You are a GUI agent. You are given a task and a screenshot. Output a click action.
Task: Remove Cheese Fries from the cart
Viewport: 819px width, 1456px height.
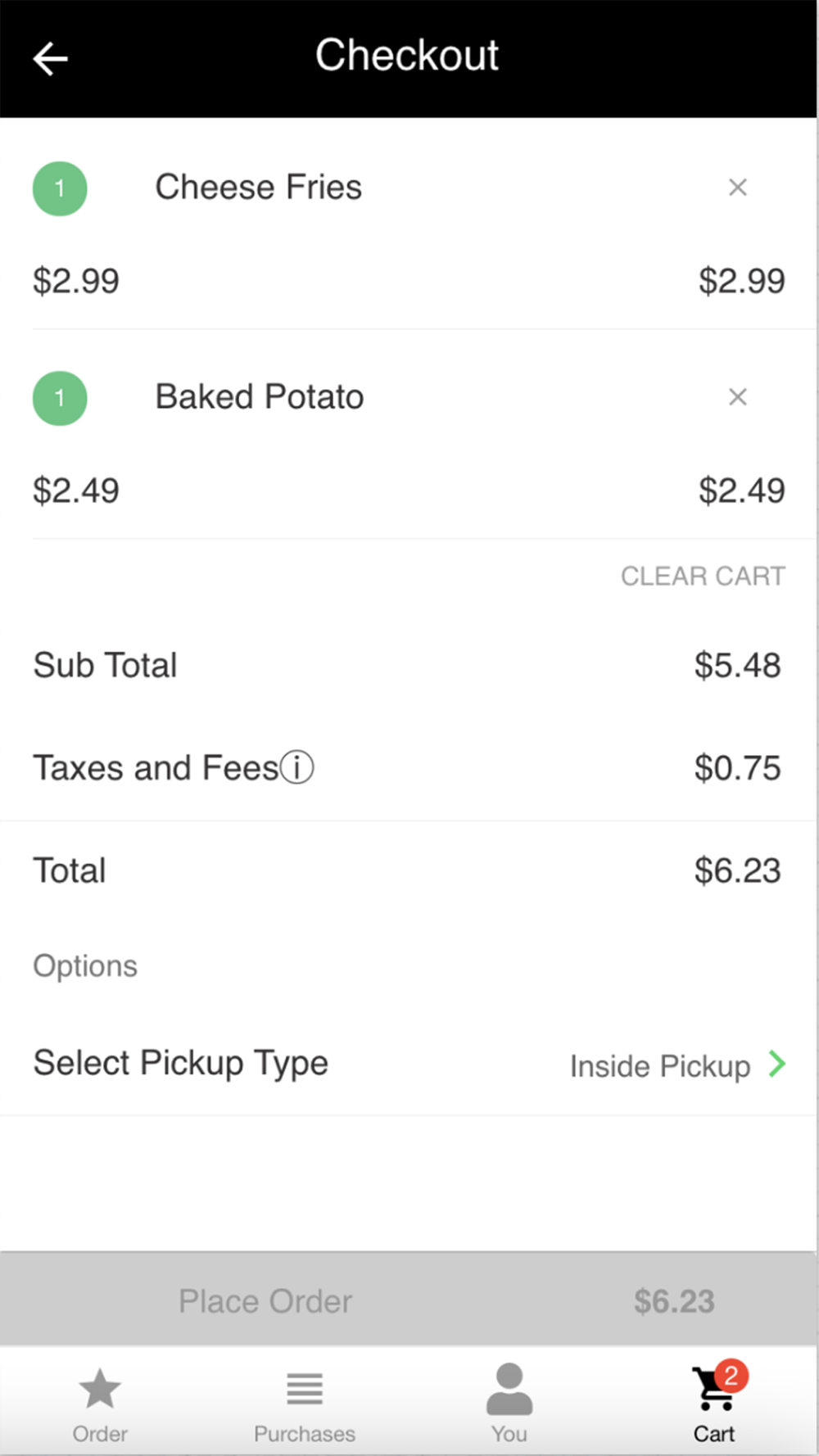738,188
